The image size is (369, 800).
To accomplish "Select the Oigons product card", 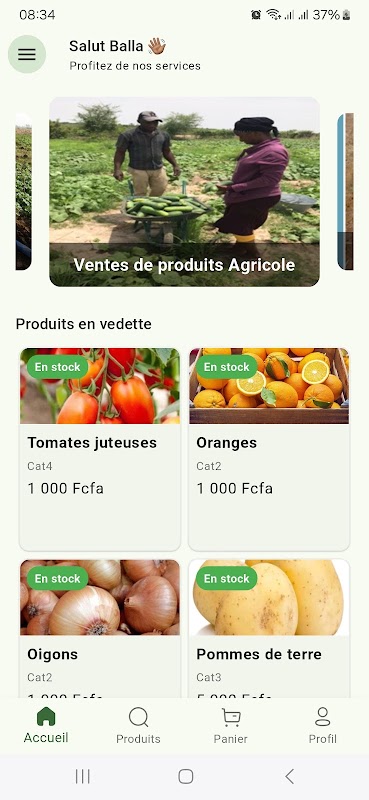I will click(x=100, y=629).
